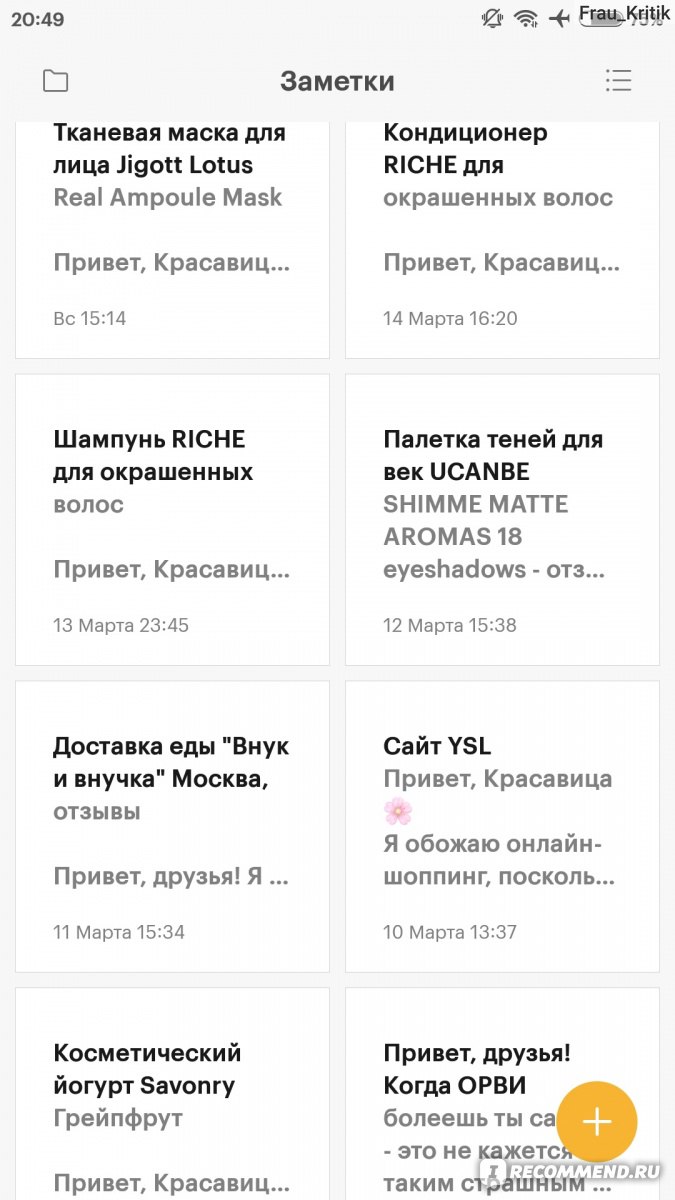Viewport: 675px width, 1200px height.
Task: Open the Косметический йогурт Savonry note
Action: coord(172,1094)
